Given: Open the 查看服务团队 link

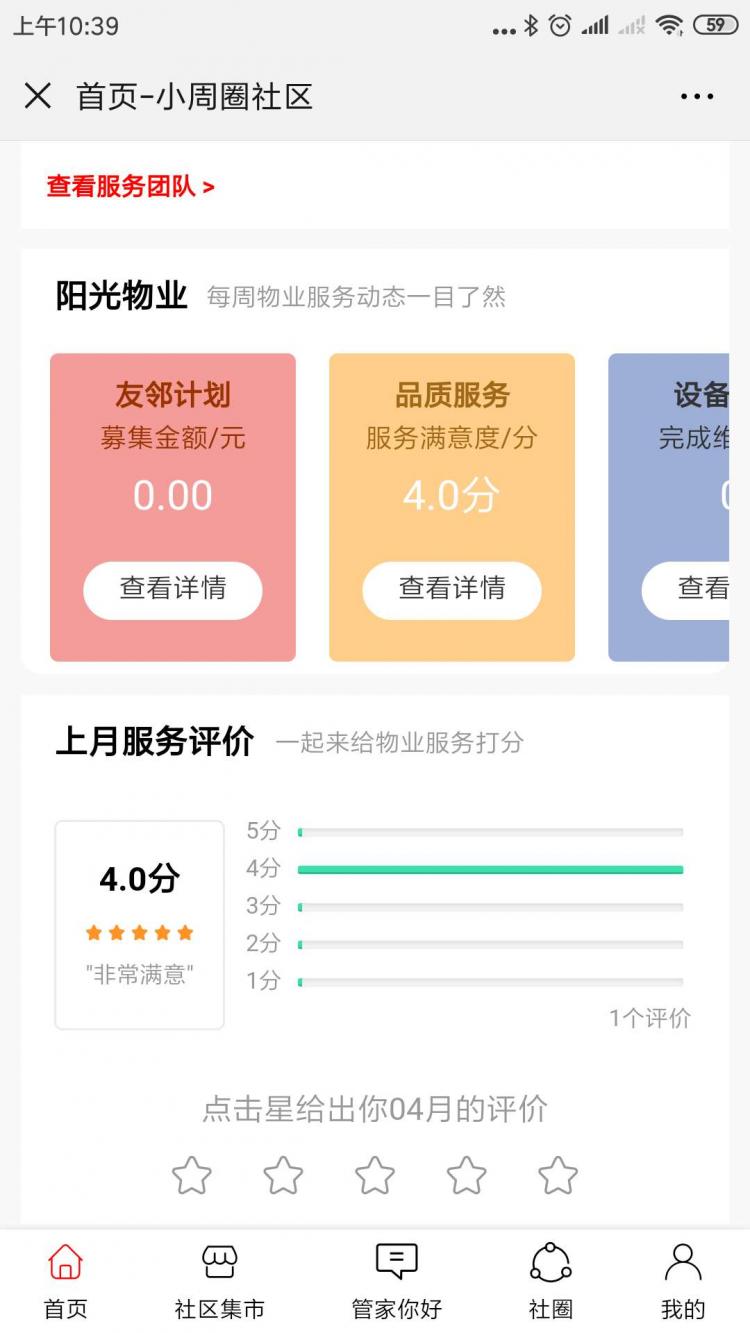Looking at the screenshot, I should coord(130,186).
